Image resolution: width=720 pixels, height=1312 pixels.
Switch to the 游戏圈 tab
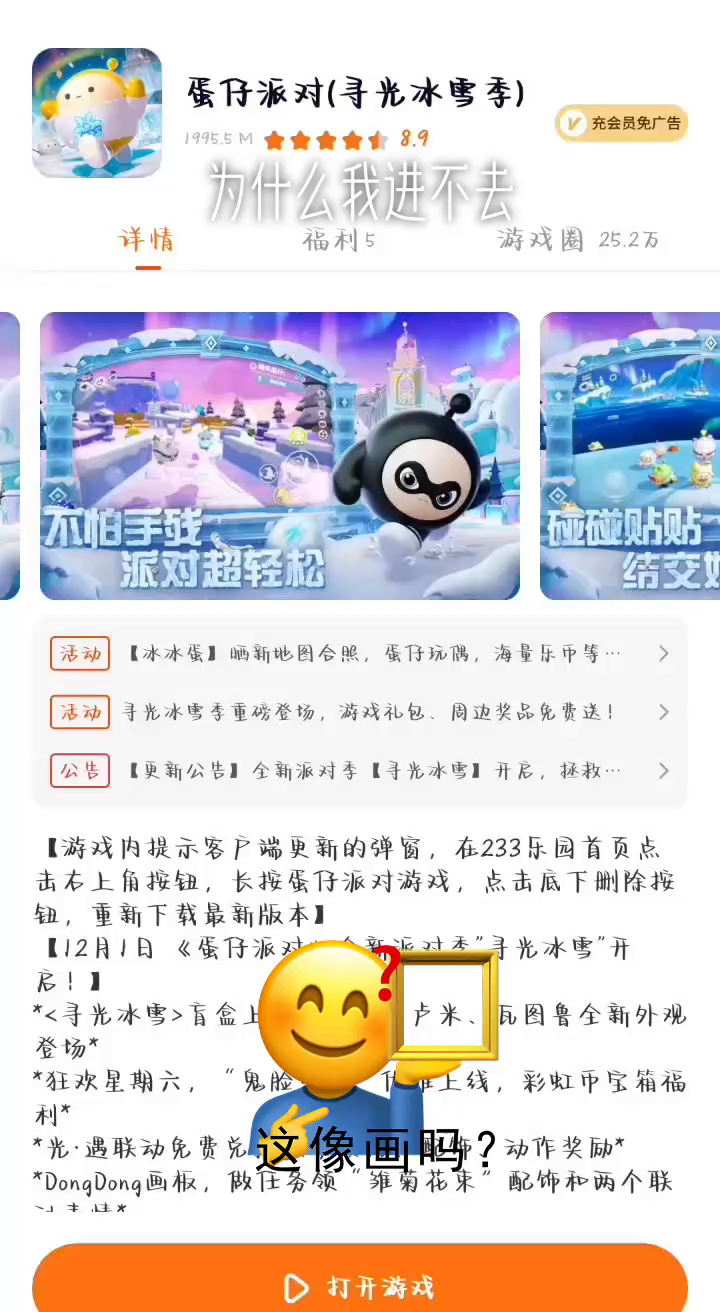pyautogui.click(x=578, y=240)
